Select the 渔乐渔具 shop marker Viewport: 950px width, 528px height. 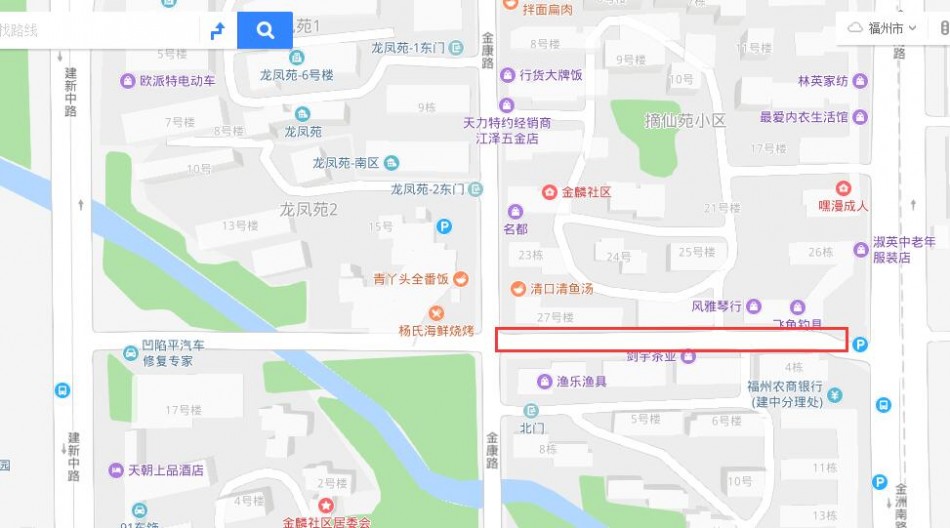[544, 381]
